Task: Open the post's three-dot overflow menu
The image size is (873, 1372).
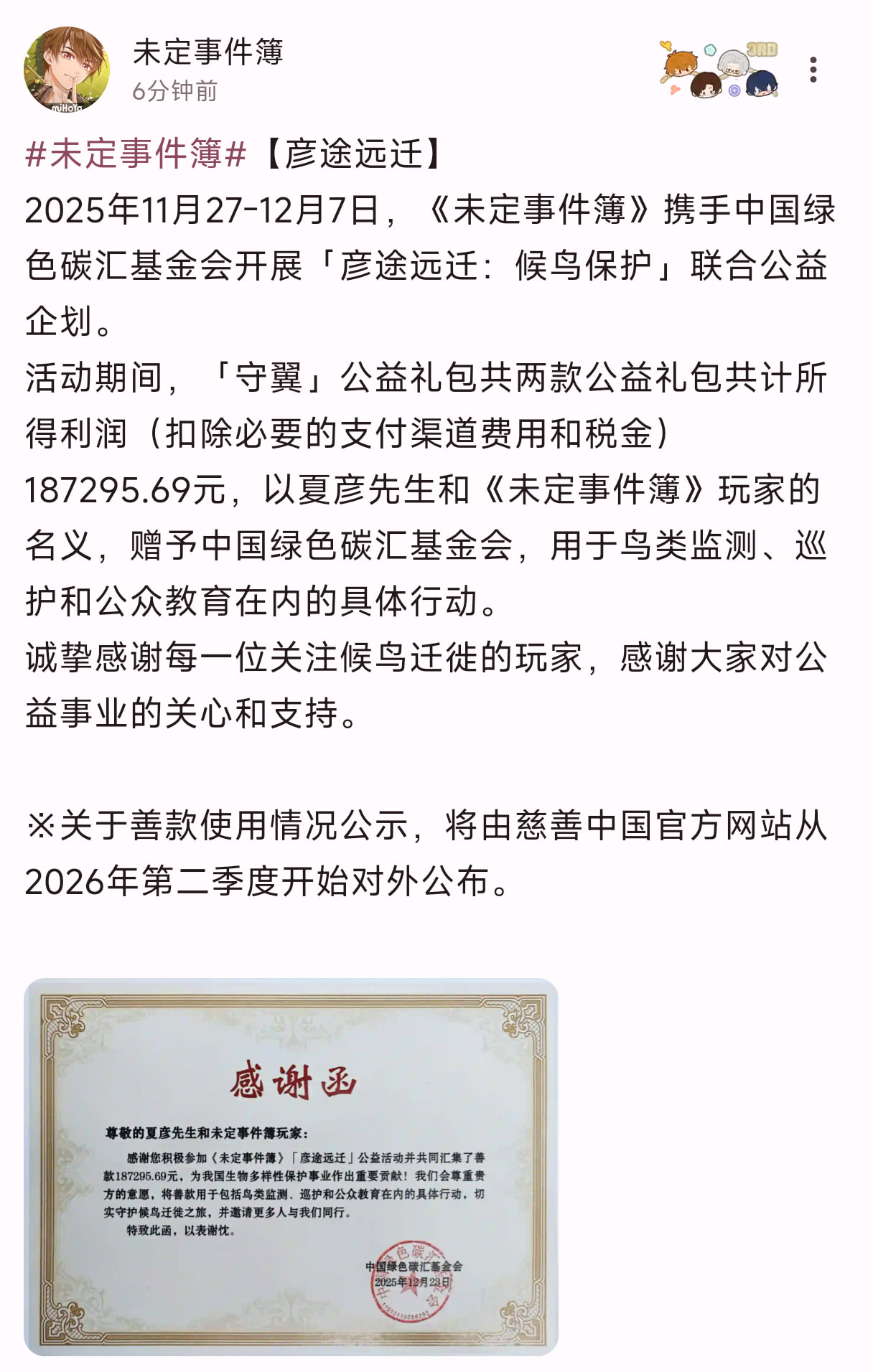Action: (813, 70)
